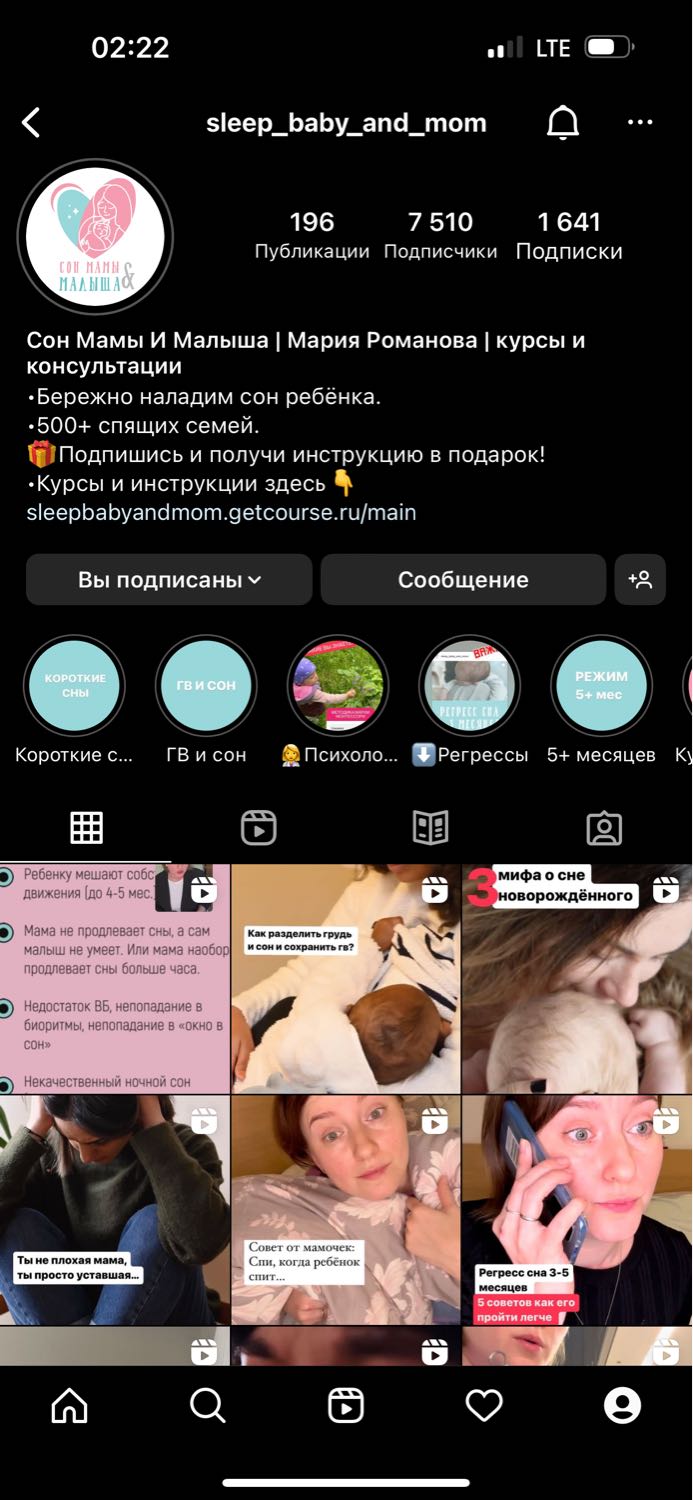Go back using the top-left arrow
The image size is (693, 1500).
point(31,123)
